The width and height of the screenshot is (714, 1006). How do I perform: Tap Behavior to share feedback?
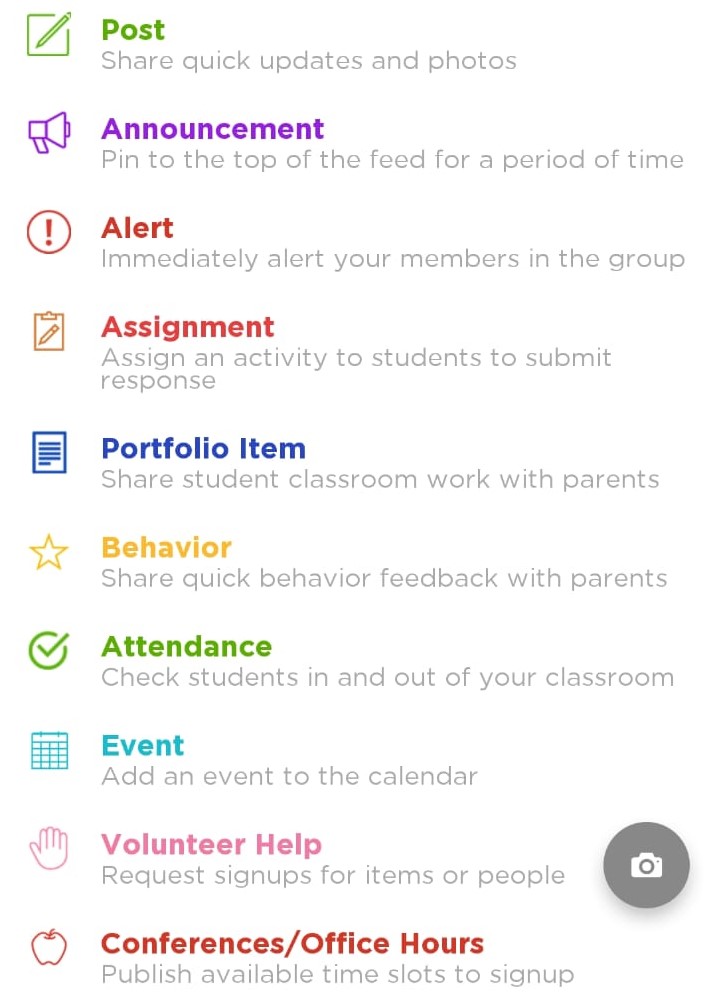pyautogui.click(x=166, y=547)
